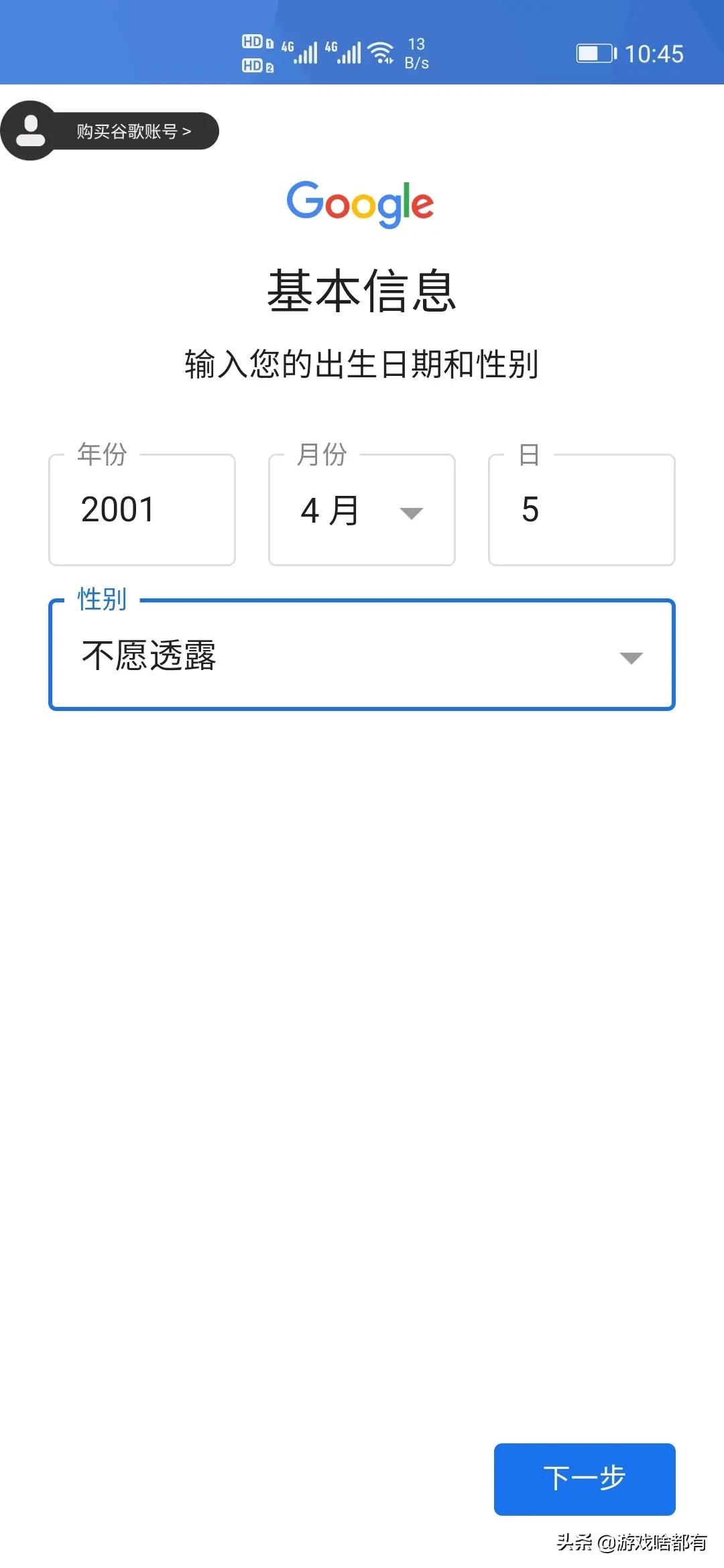Click the network speed 13 B/s indicator
This screenshot has width=724, height=1568.
point(417,52)
